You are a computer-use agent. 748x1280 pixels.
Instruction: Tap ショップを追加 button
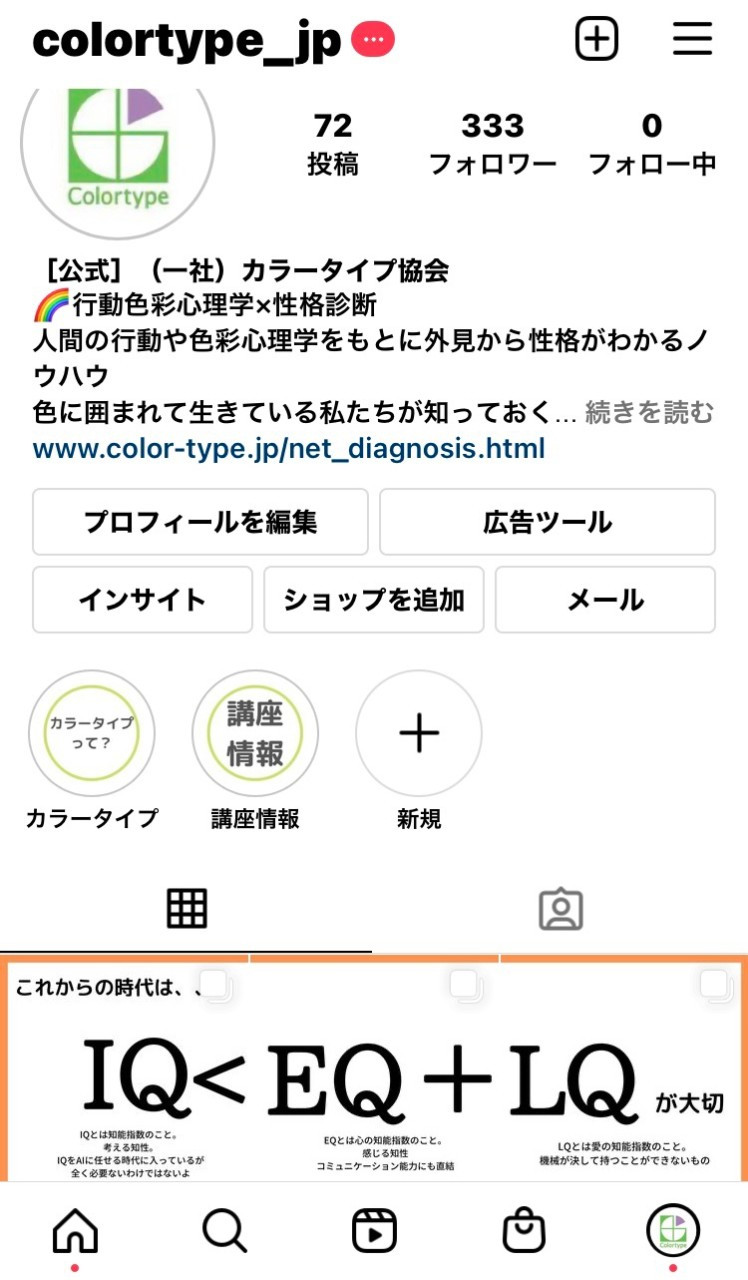374,600
